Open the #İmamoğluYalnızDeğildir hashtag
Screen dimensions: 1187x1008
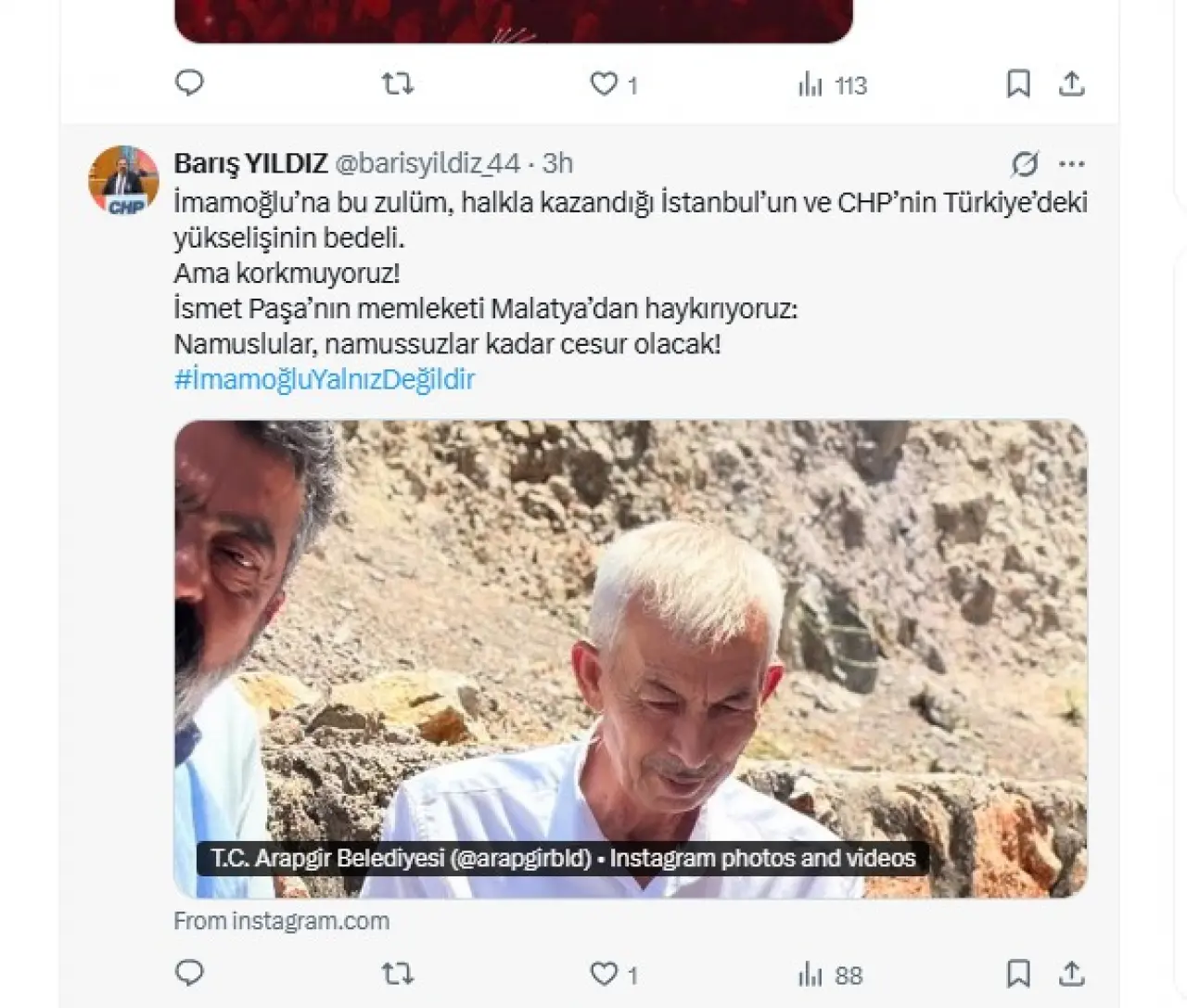point(324,379)
